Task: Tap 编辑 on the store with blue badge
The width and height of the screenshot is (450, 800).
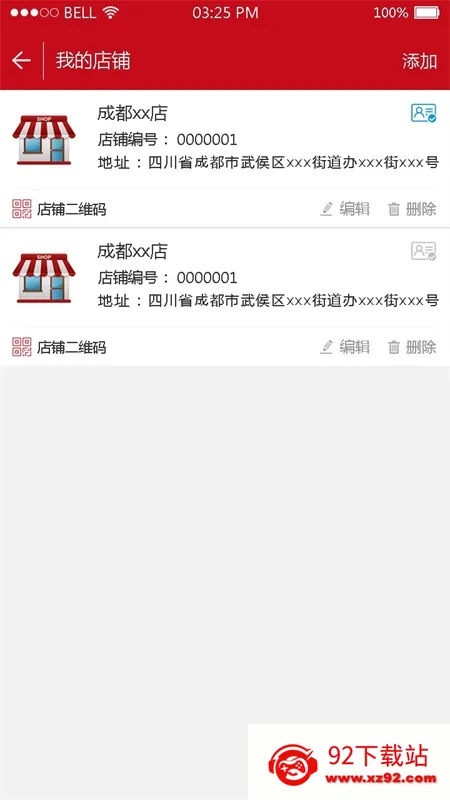Action: tap(345, 209)
